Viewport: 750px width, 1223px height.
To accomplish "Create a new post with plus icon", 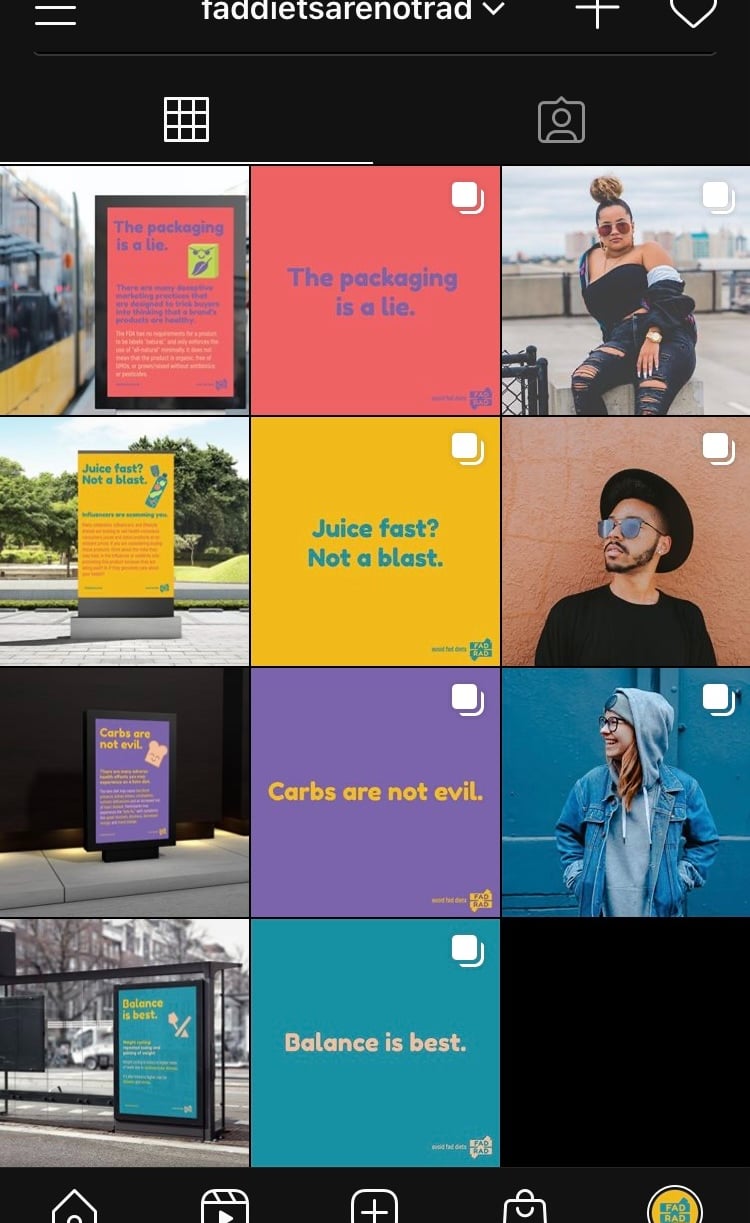I will 598,12.
